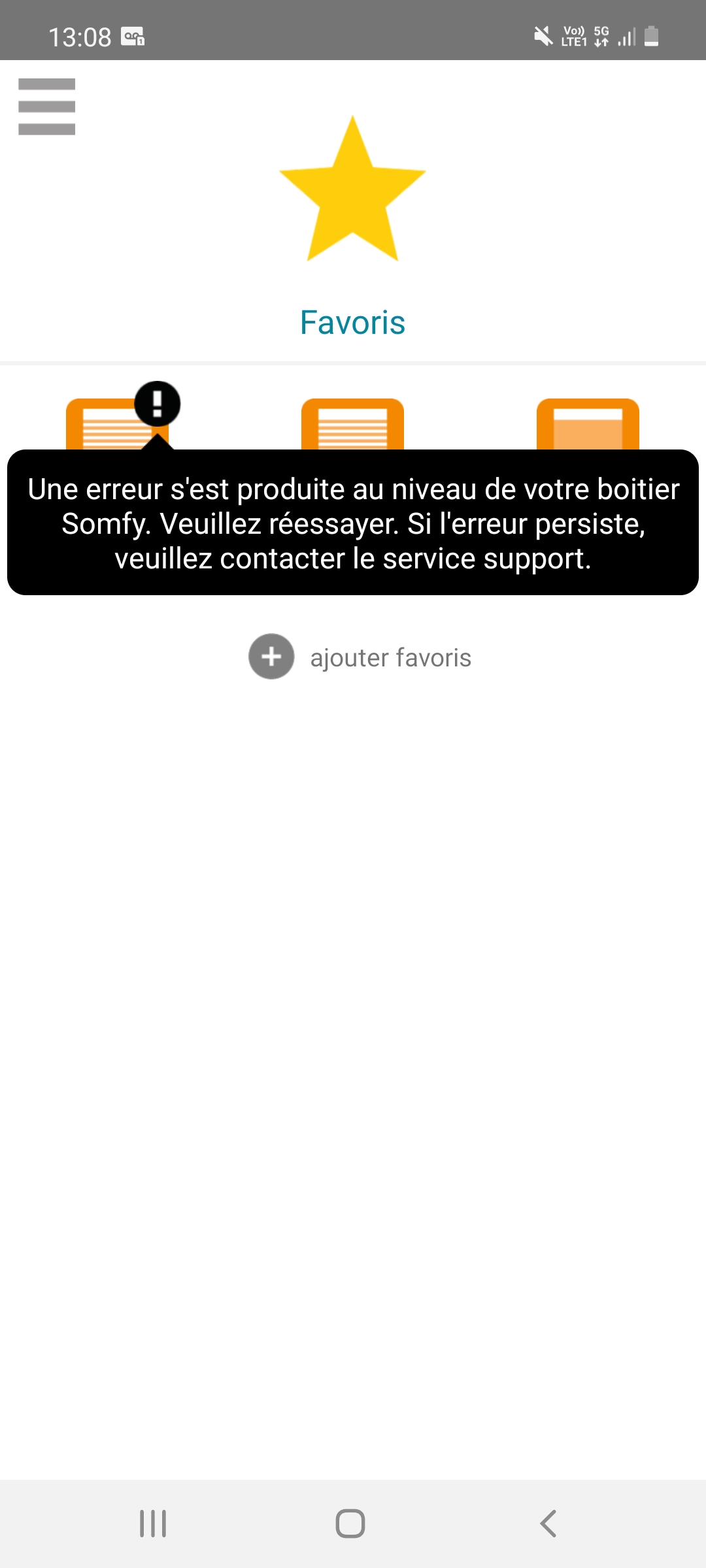Open the hamburger drawer menu
Image resolution: width=706 pixels, height=1568 pixels.
(46, 106)
